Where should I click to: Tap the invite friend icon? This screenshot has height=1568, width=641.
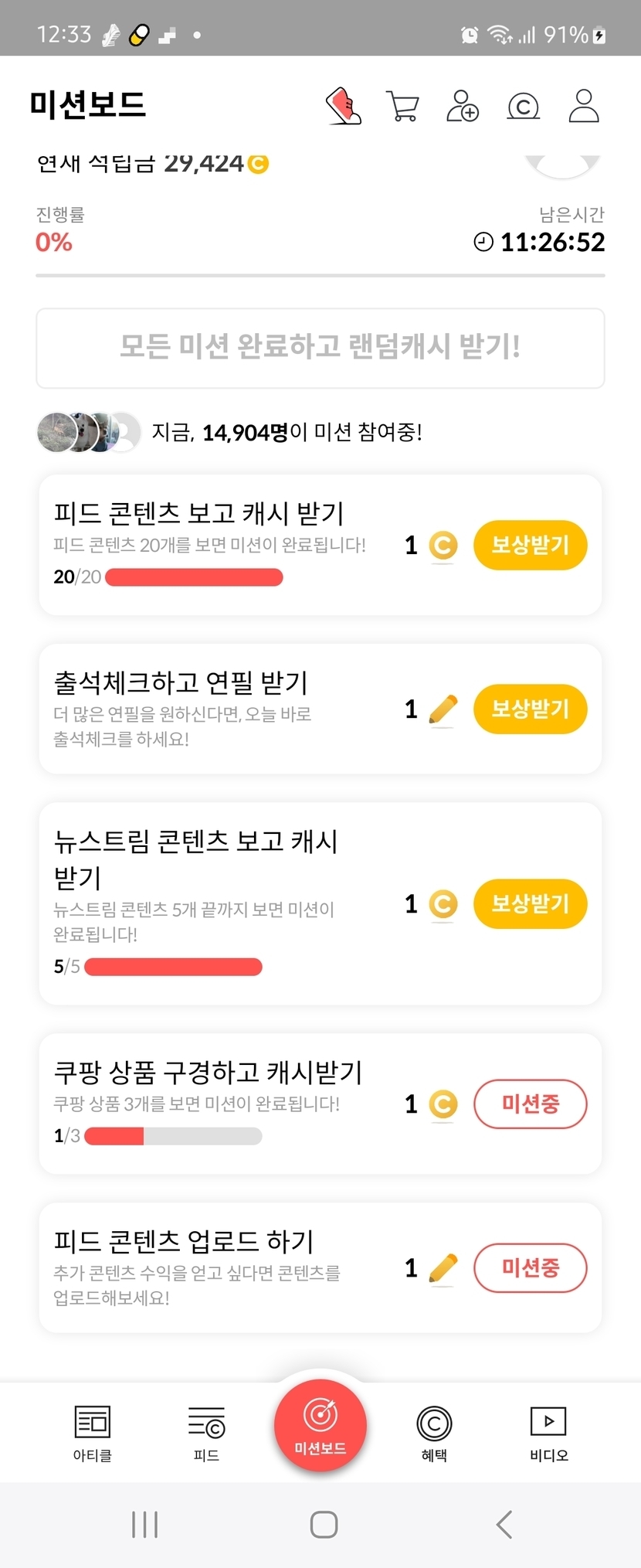(463, 106)
